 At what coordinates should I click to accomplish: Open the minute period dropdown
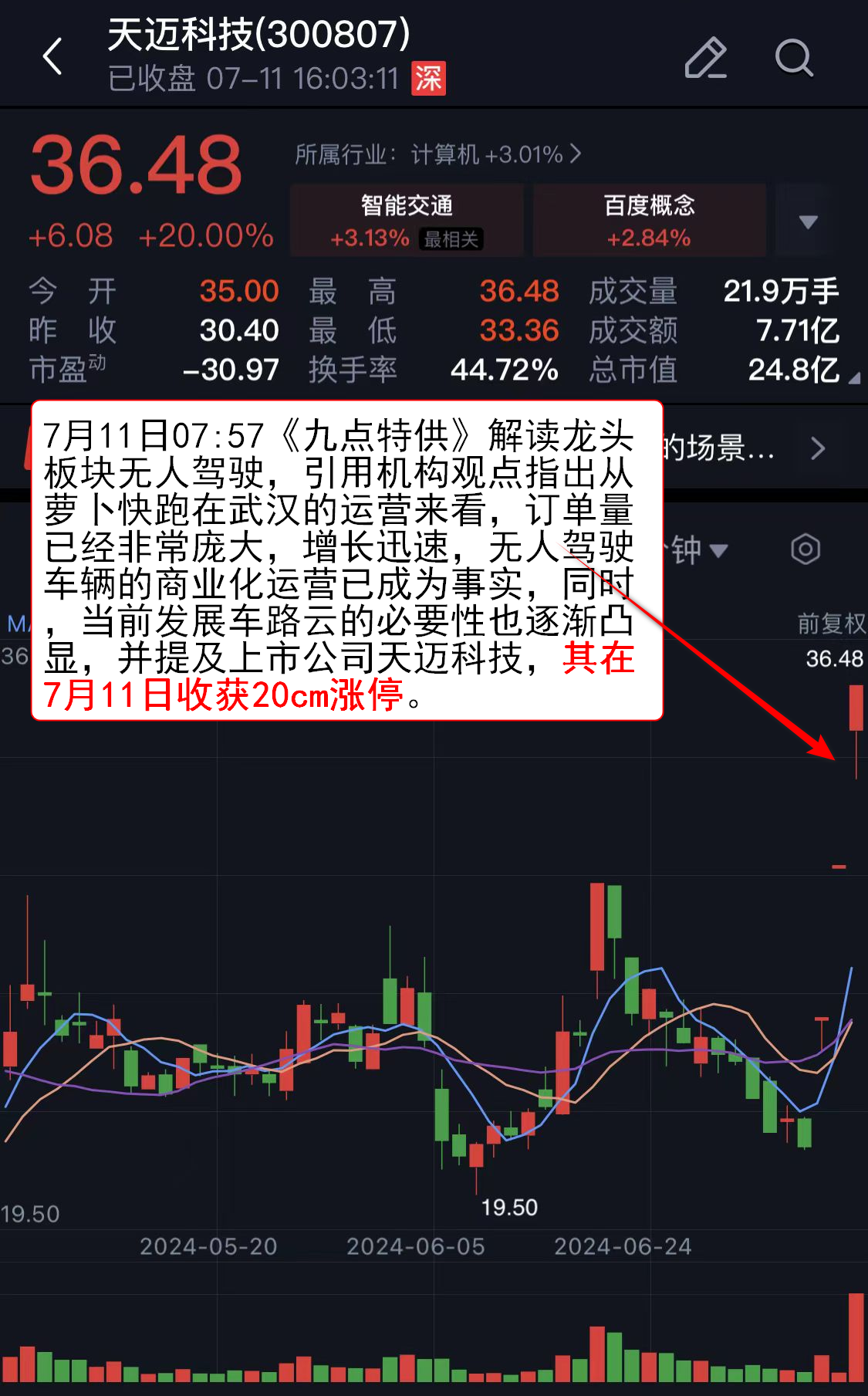[698, 550]
